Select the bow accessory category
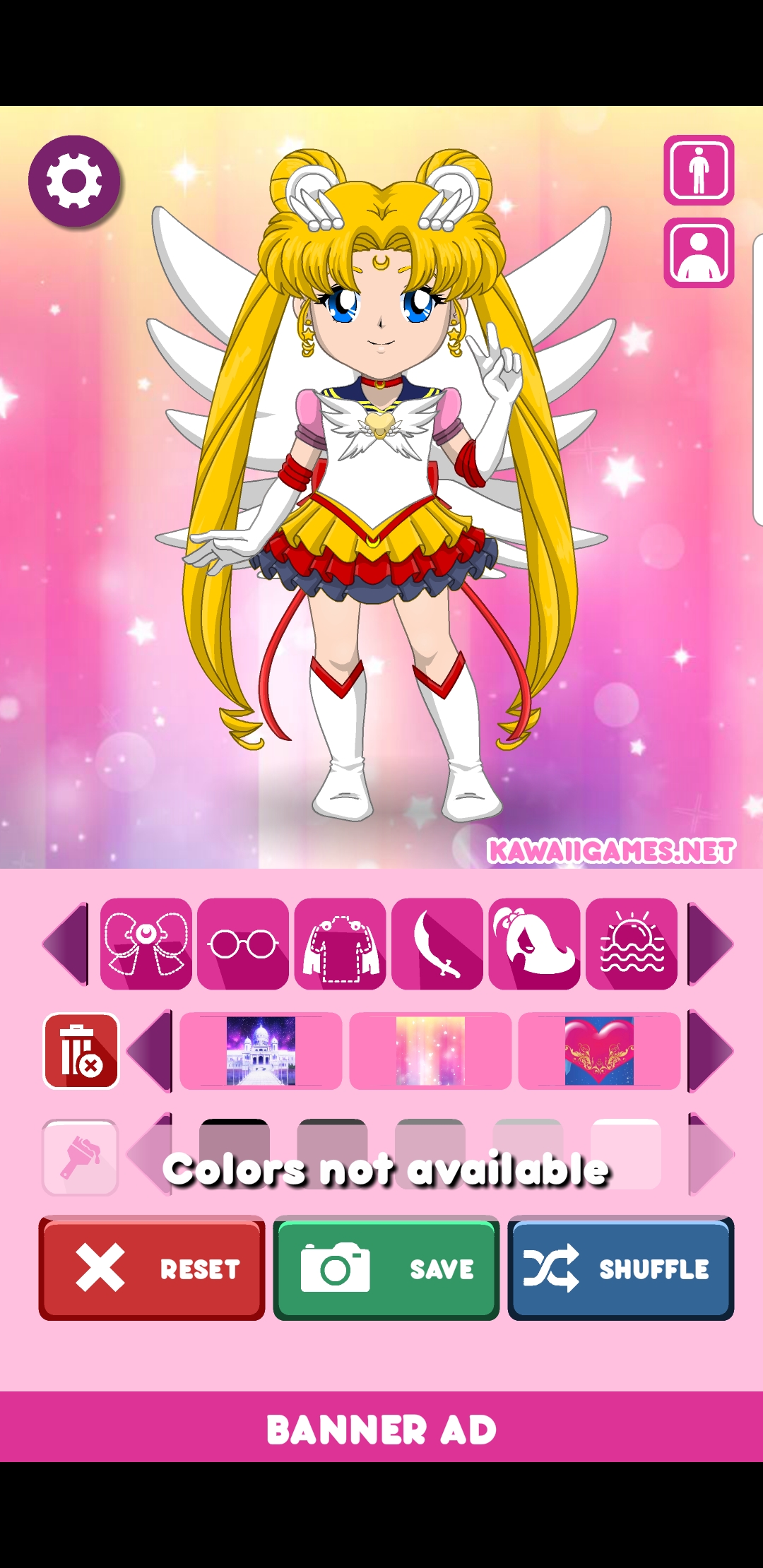This screenshot has width=763, height=1568. click(146, 944)
